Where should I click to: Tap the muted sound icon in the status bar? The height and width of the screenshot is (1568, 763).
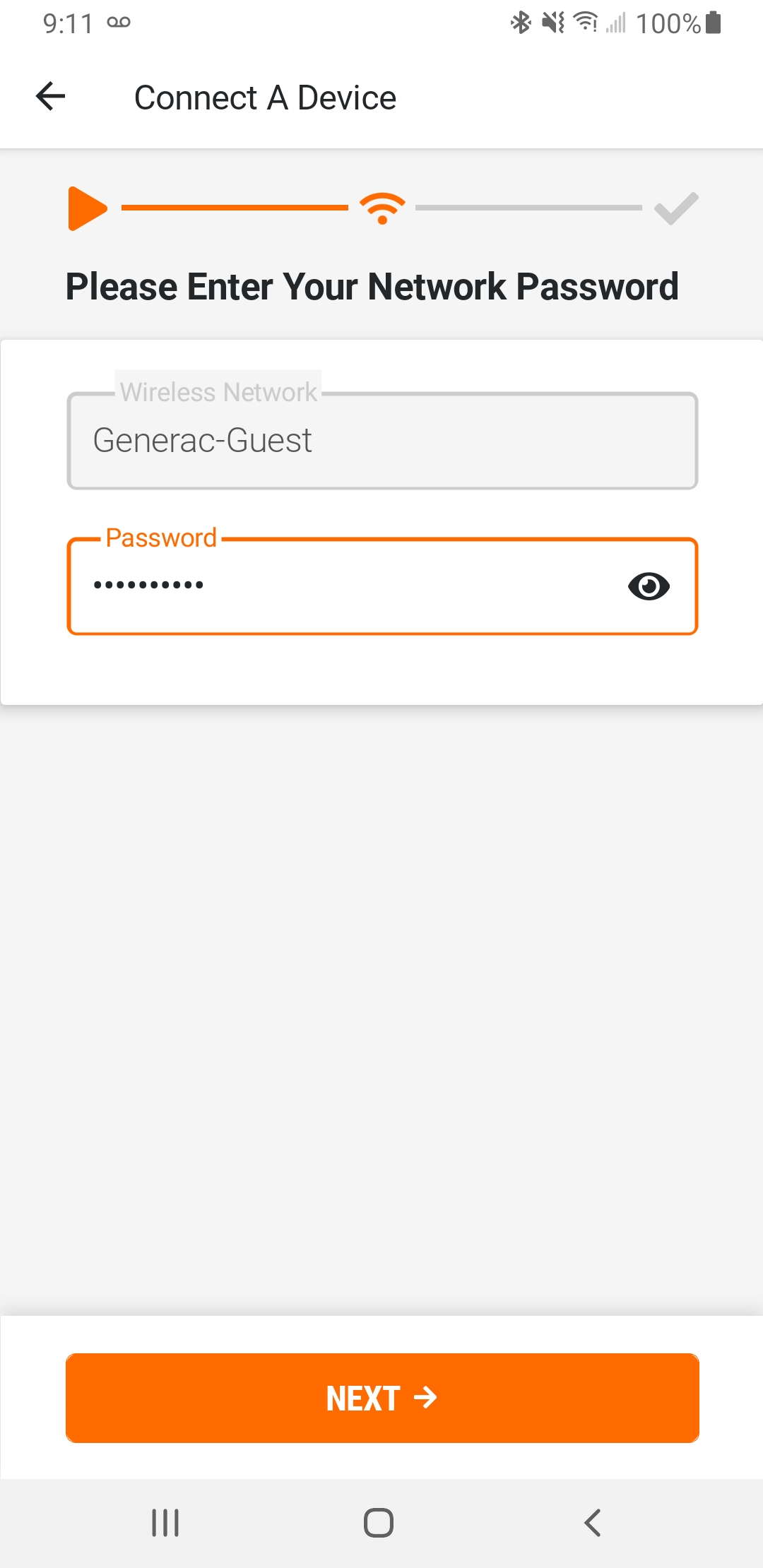(552, 23)
